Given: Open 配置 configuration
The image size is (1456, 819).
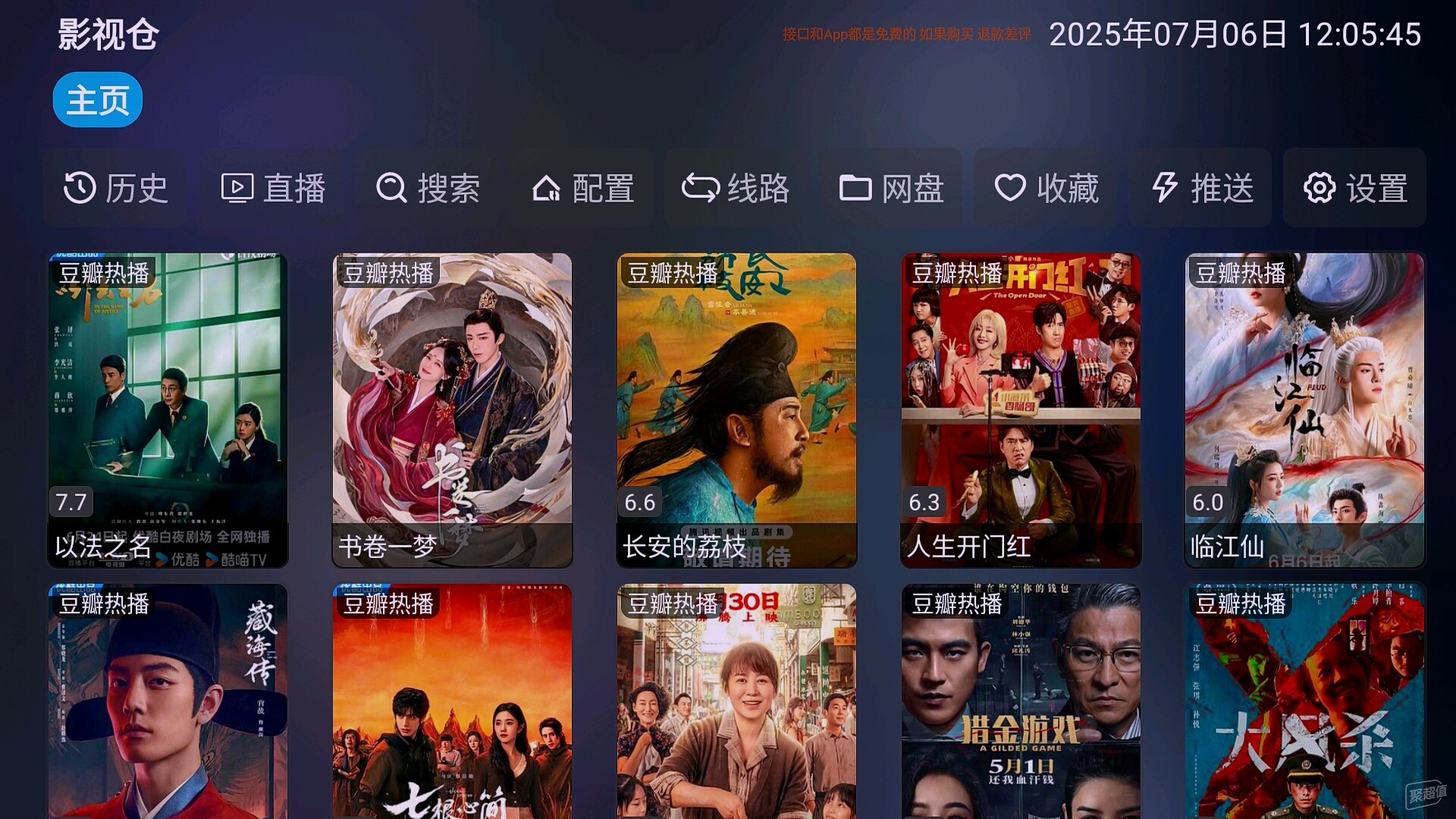Looking at the screenshot, I should 582,188.
